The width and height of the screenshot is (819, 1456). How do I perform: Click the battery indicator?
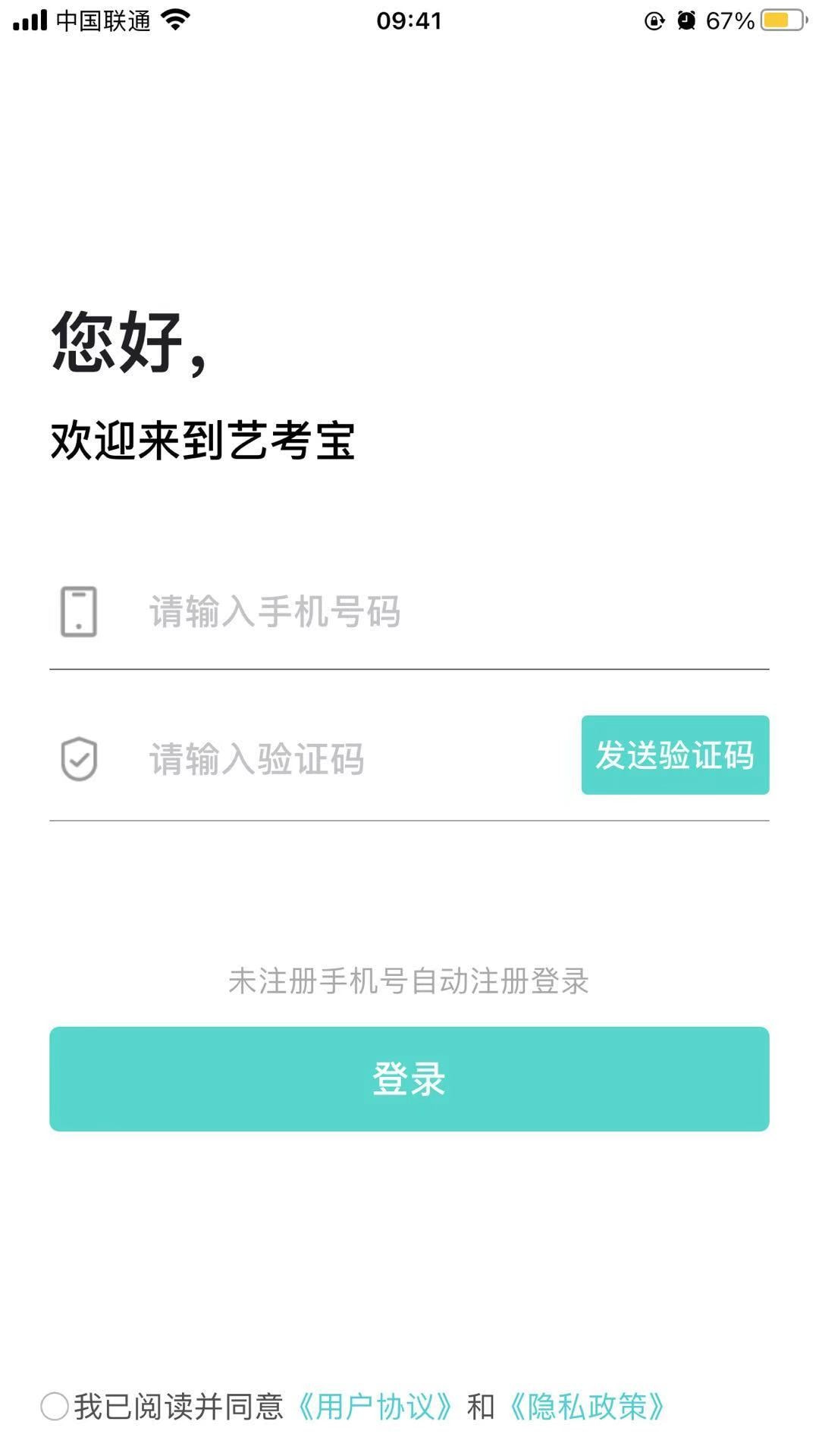[x=782, y=19]
